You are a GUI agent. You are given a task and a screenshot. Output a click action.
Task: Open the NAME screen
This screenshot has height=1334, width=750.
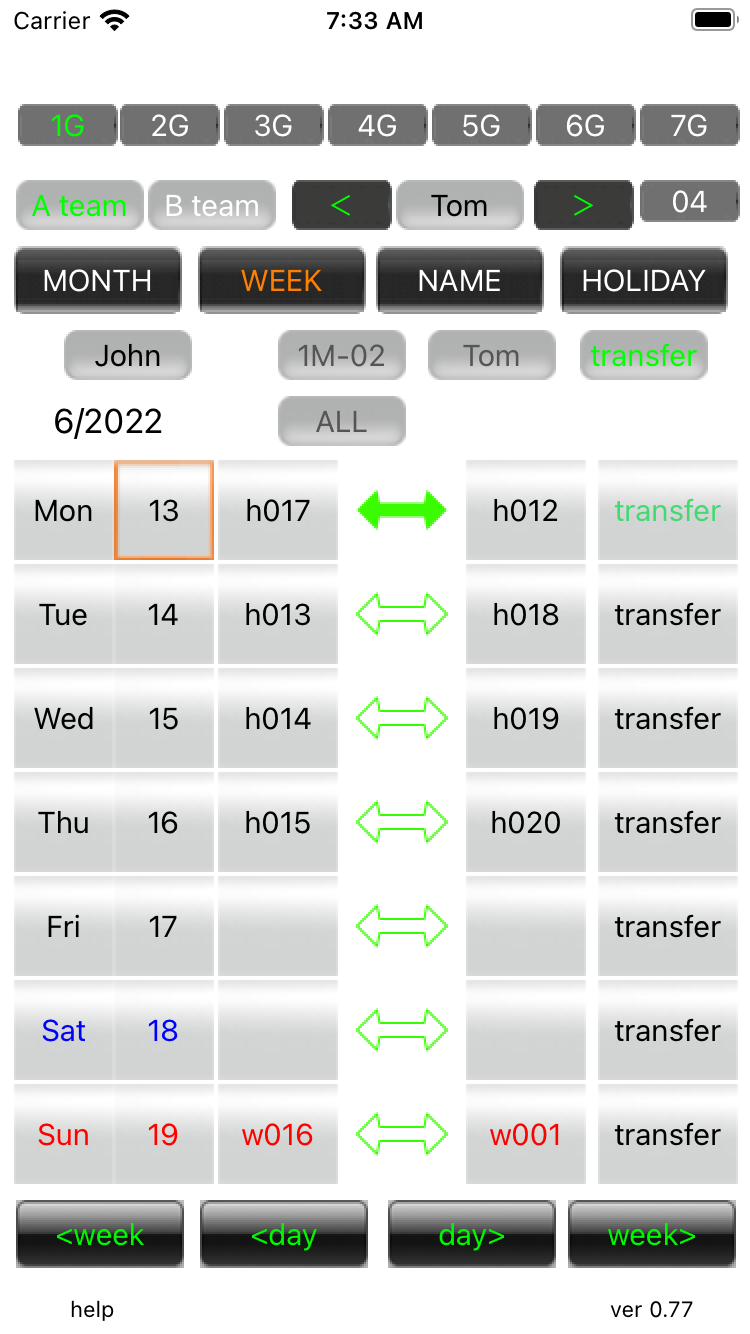click(459, 281)
